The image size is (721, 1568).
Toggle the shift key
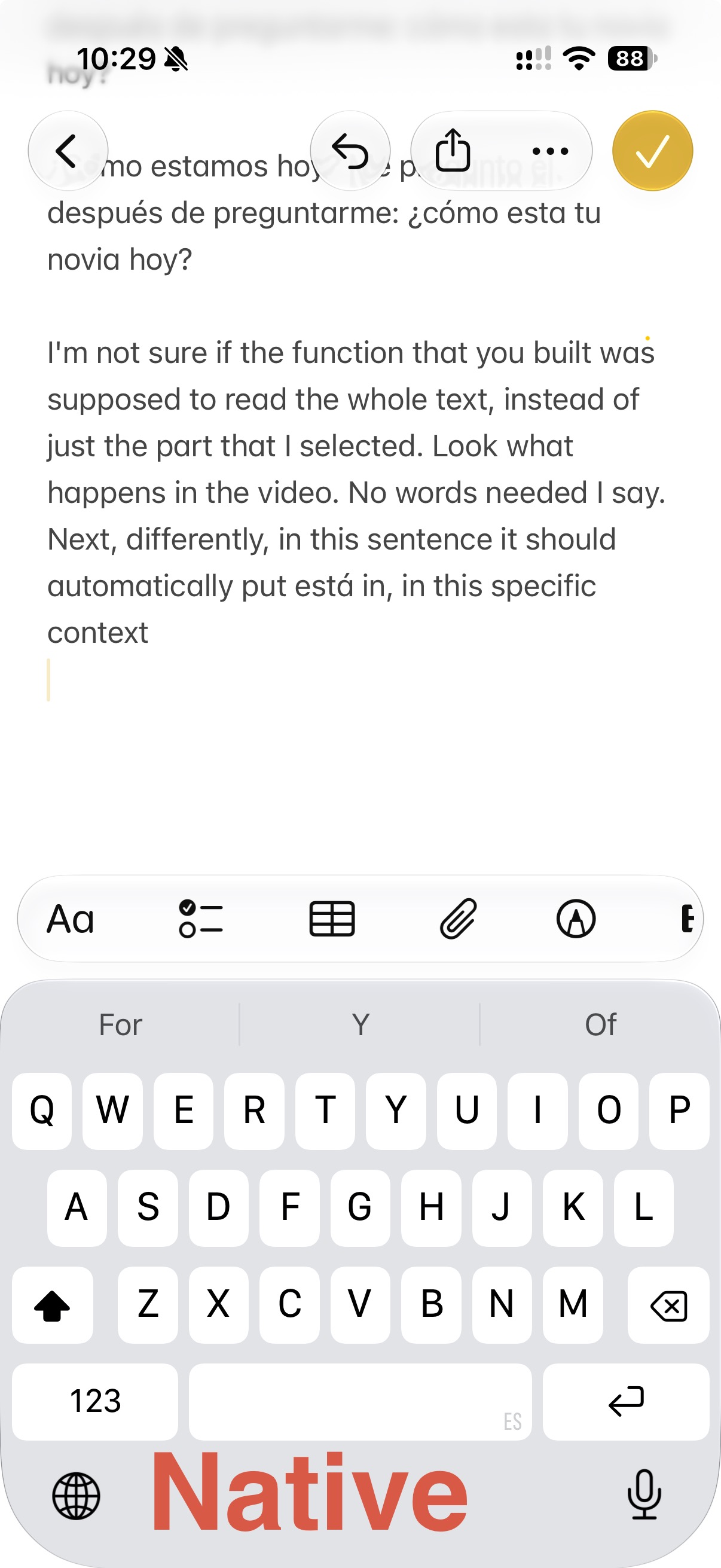(53, 1304)
